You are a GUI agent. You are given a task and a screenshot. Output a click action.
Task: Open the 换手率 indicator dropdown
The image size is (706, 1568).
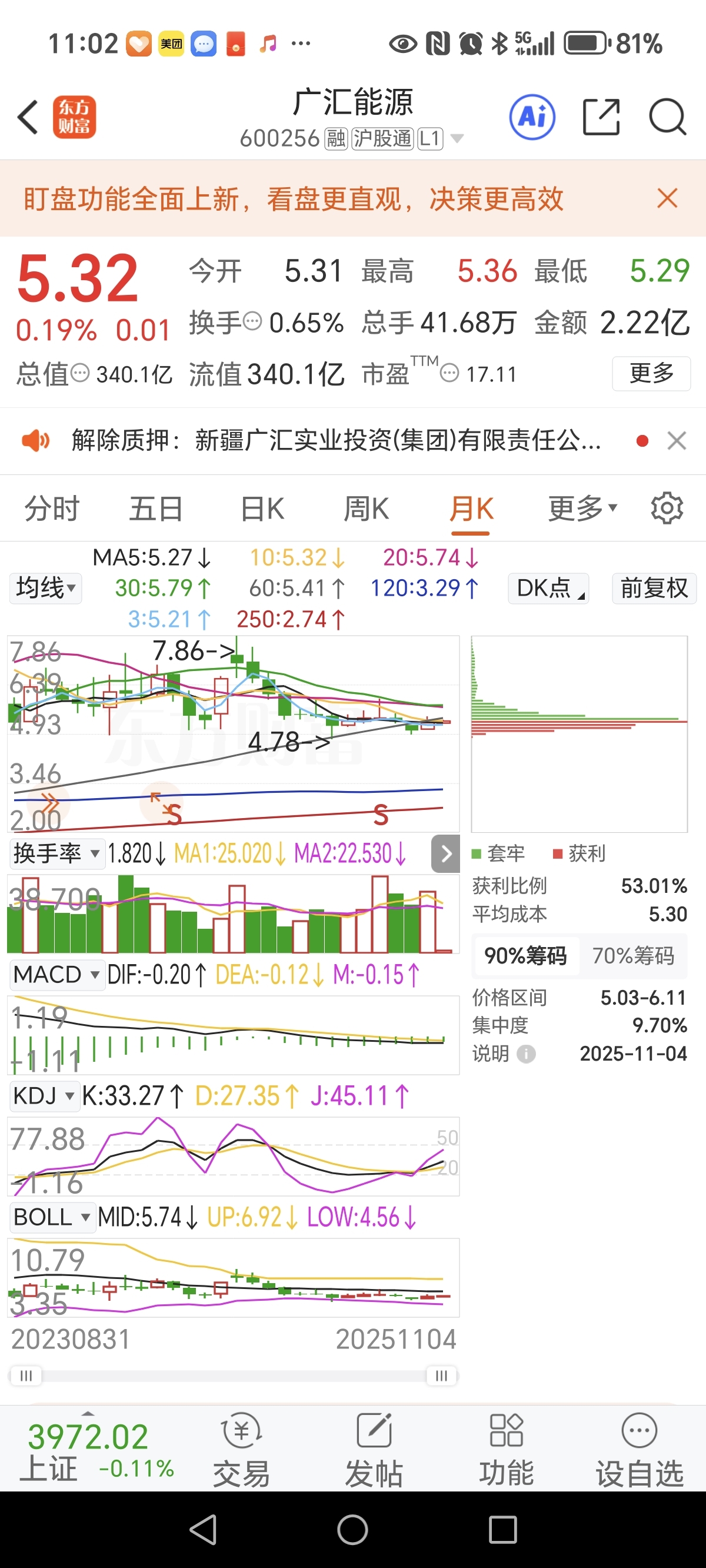pos(56,853)
